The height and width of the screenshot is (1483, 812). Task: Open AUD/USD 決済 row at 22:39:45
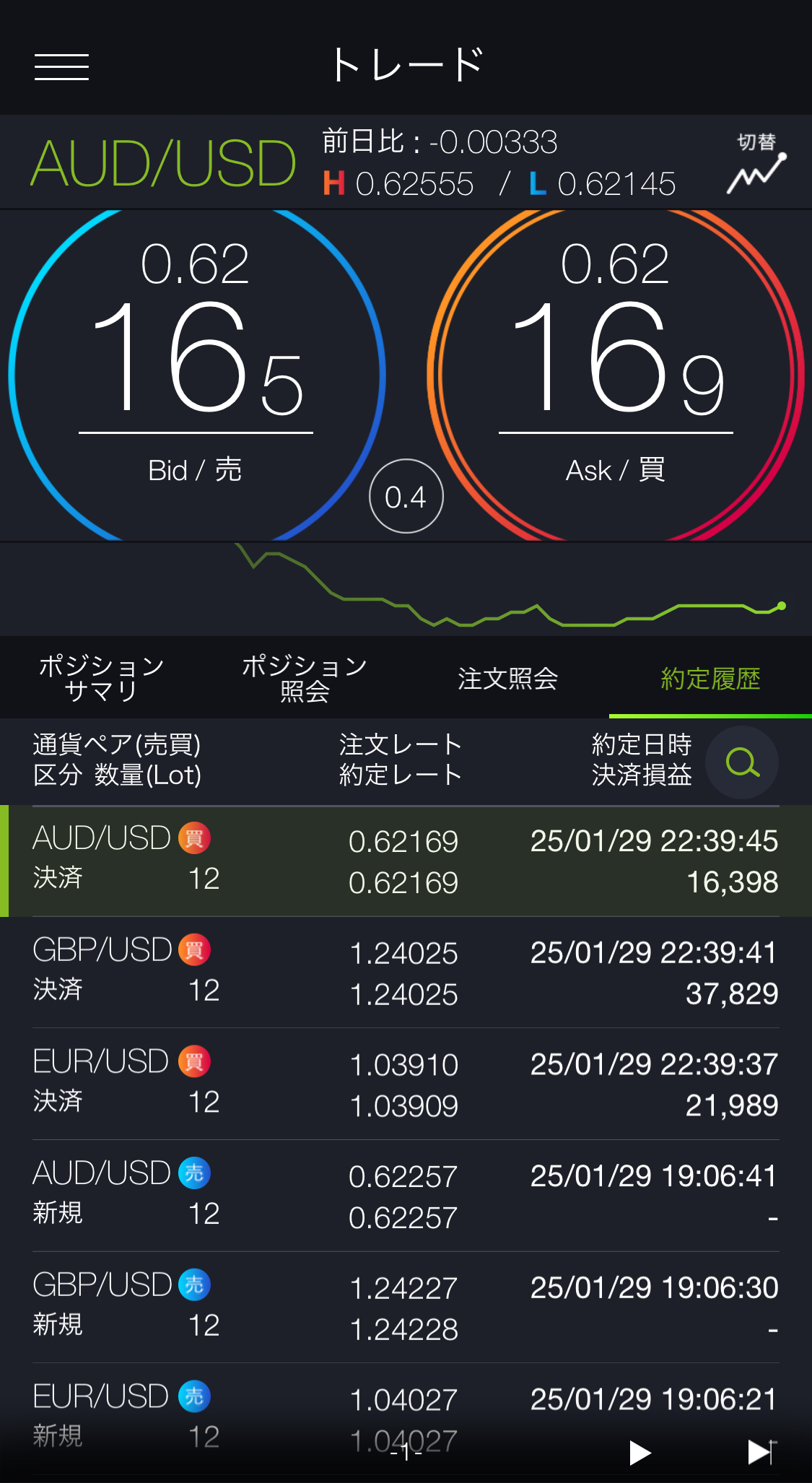406,861
